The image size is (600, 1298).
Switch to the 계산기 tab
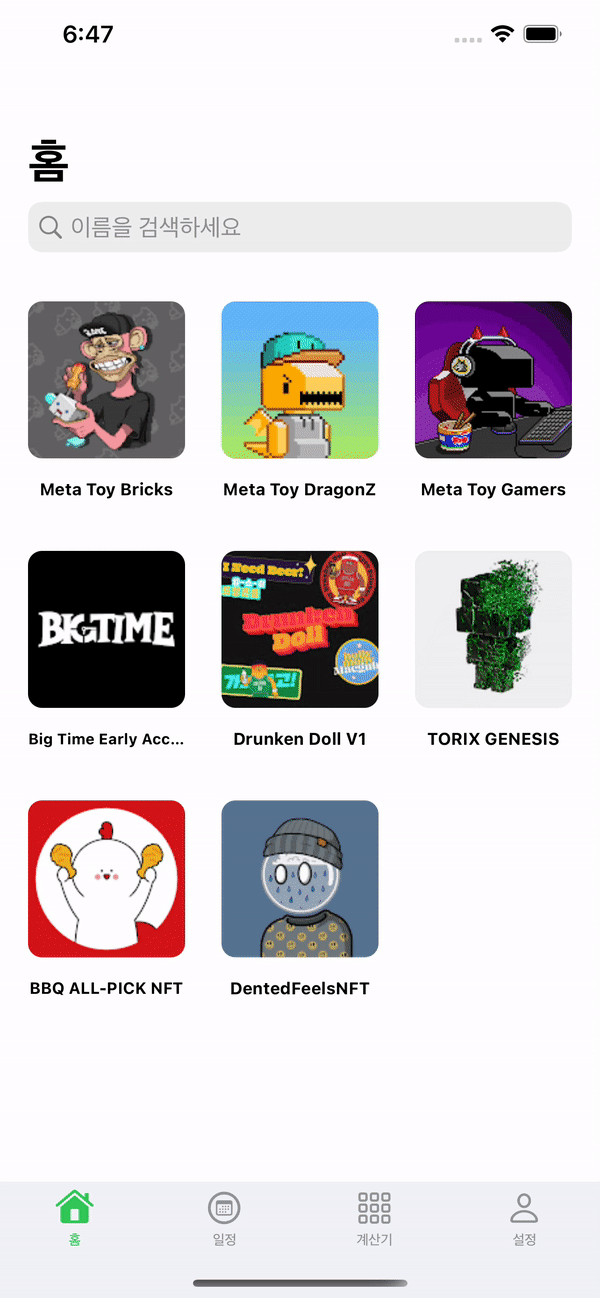click(374, 1217)
